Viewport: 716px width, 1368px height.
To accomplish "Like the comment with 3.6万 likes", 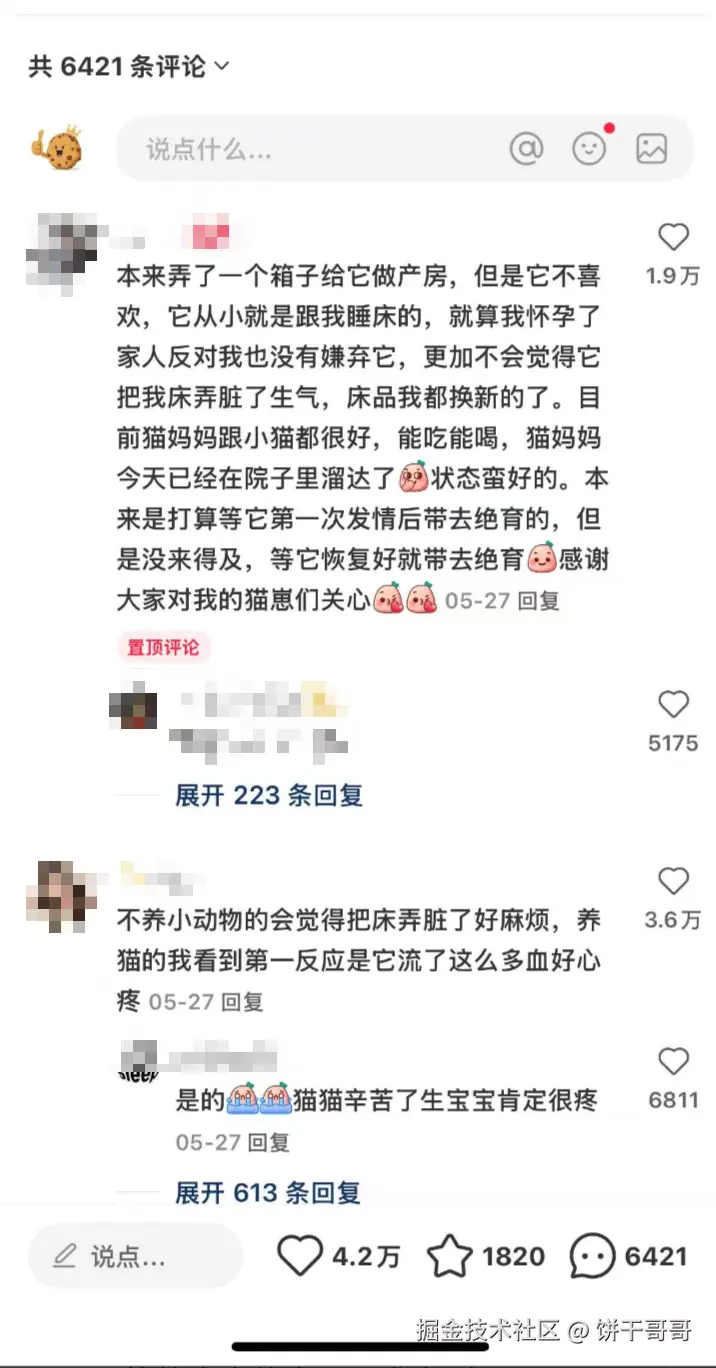I will tap(673, 881).
